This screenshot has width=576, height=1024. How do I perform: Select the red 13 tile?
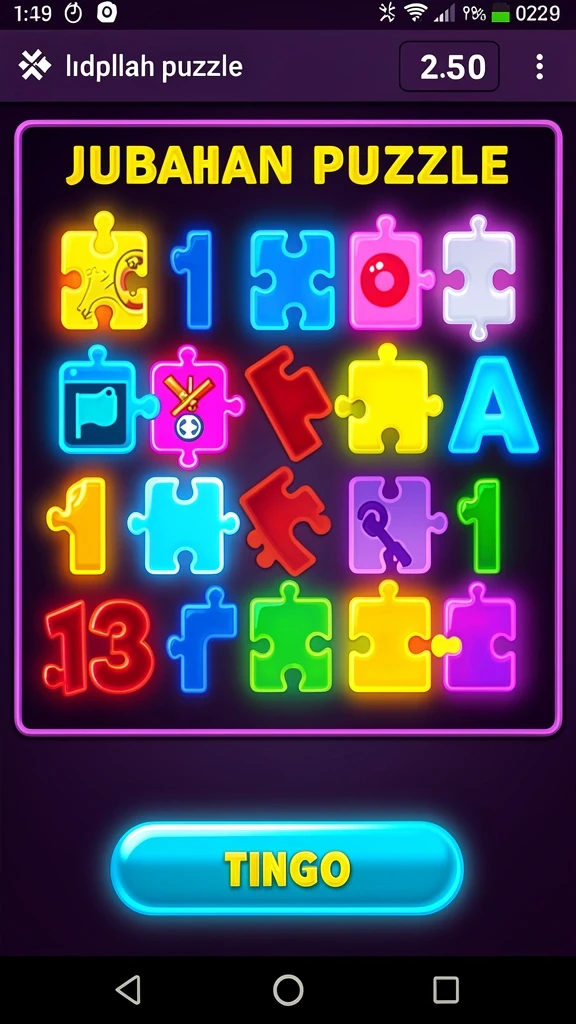99,647
